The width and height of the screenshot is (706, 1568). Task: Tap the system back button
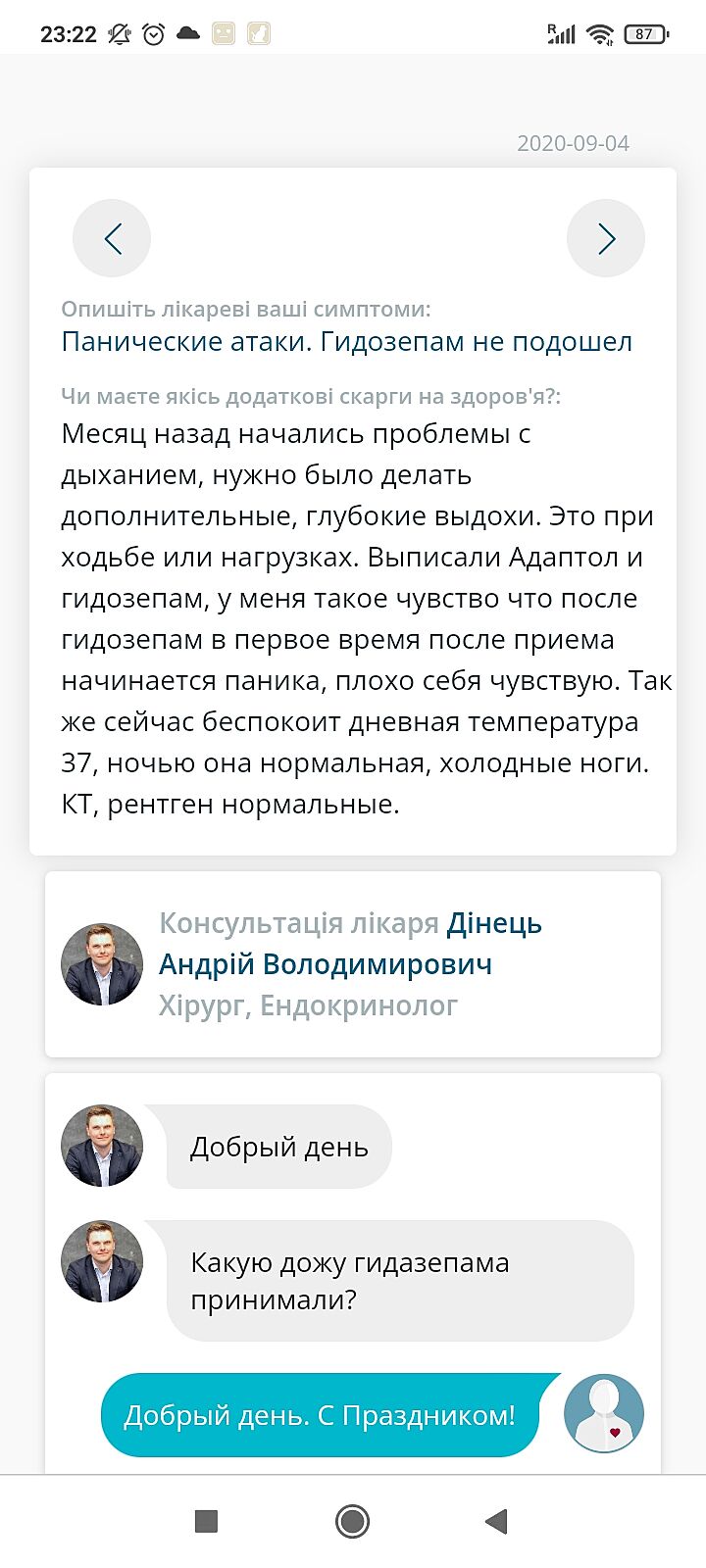(x=496, y=1521)
